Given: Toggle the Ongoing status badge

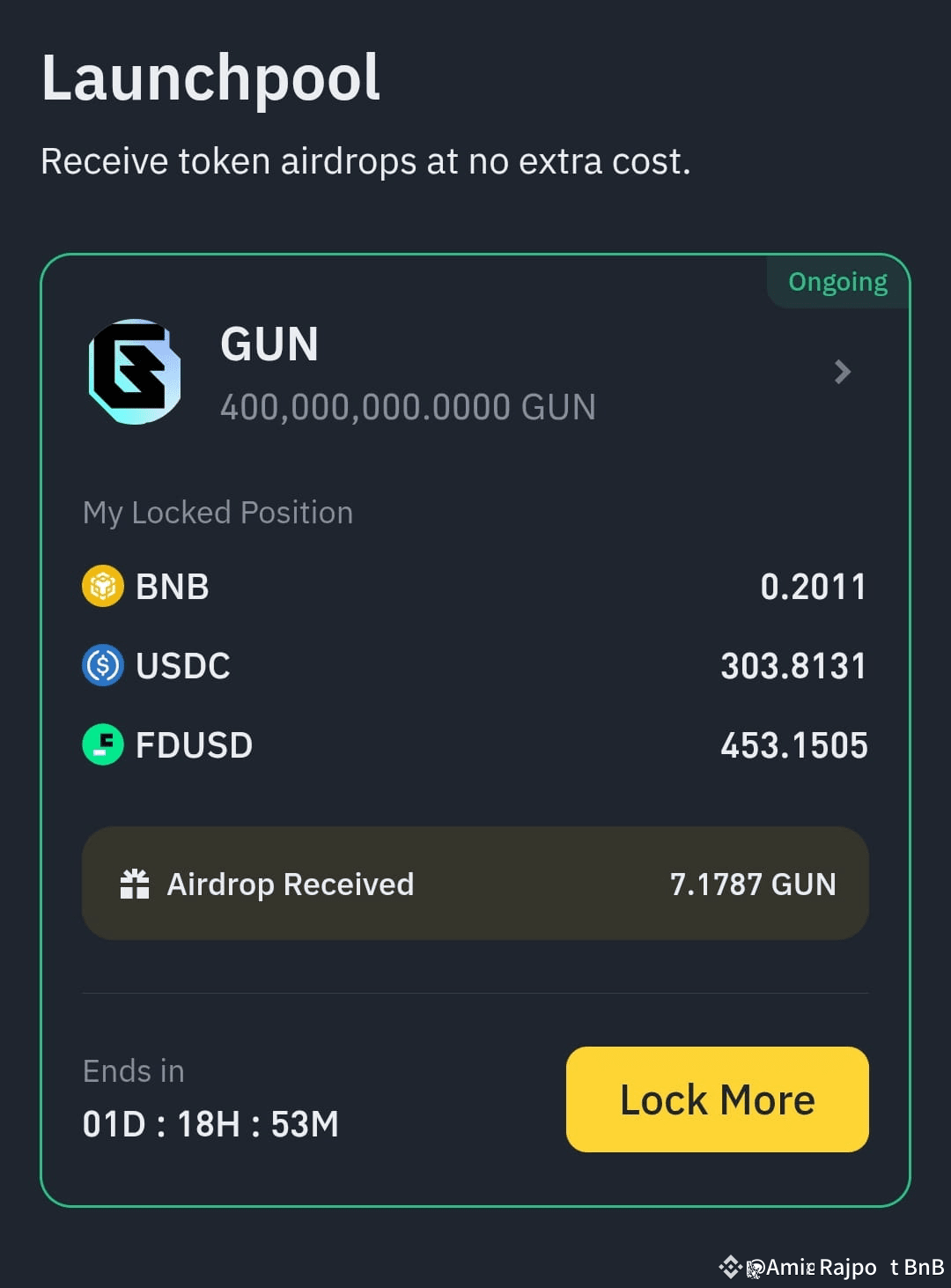Looking at the screenshot, I should point(837,281).
